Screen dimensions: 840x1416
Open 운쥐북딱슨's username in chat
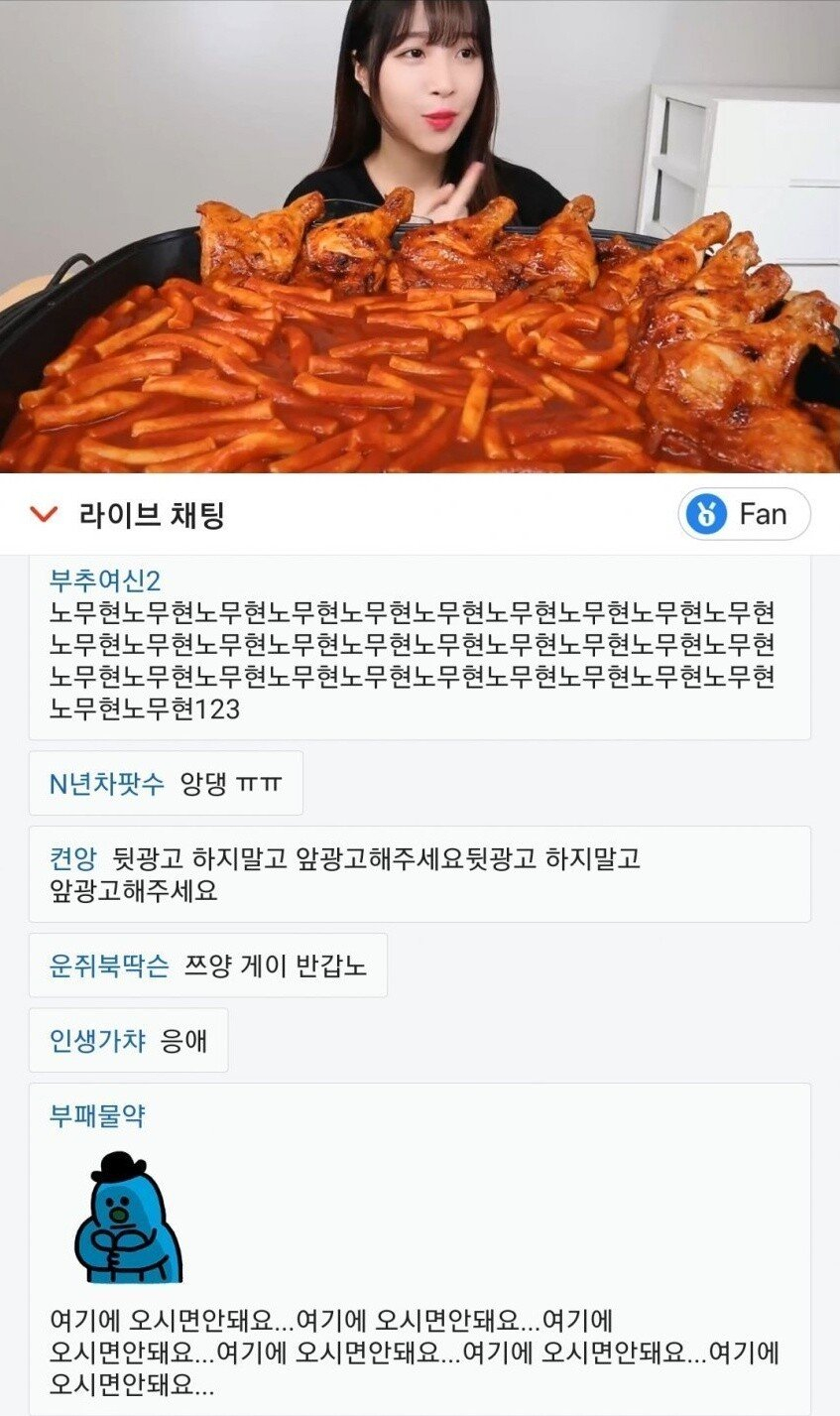click(109, 965)
